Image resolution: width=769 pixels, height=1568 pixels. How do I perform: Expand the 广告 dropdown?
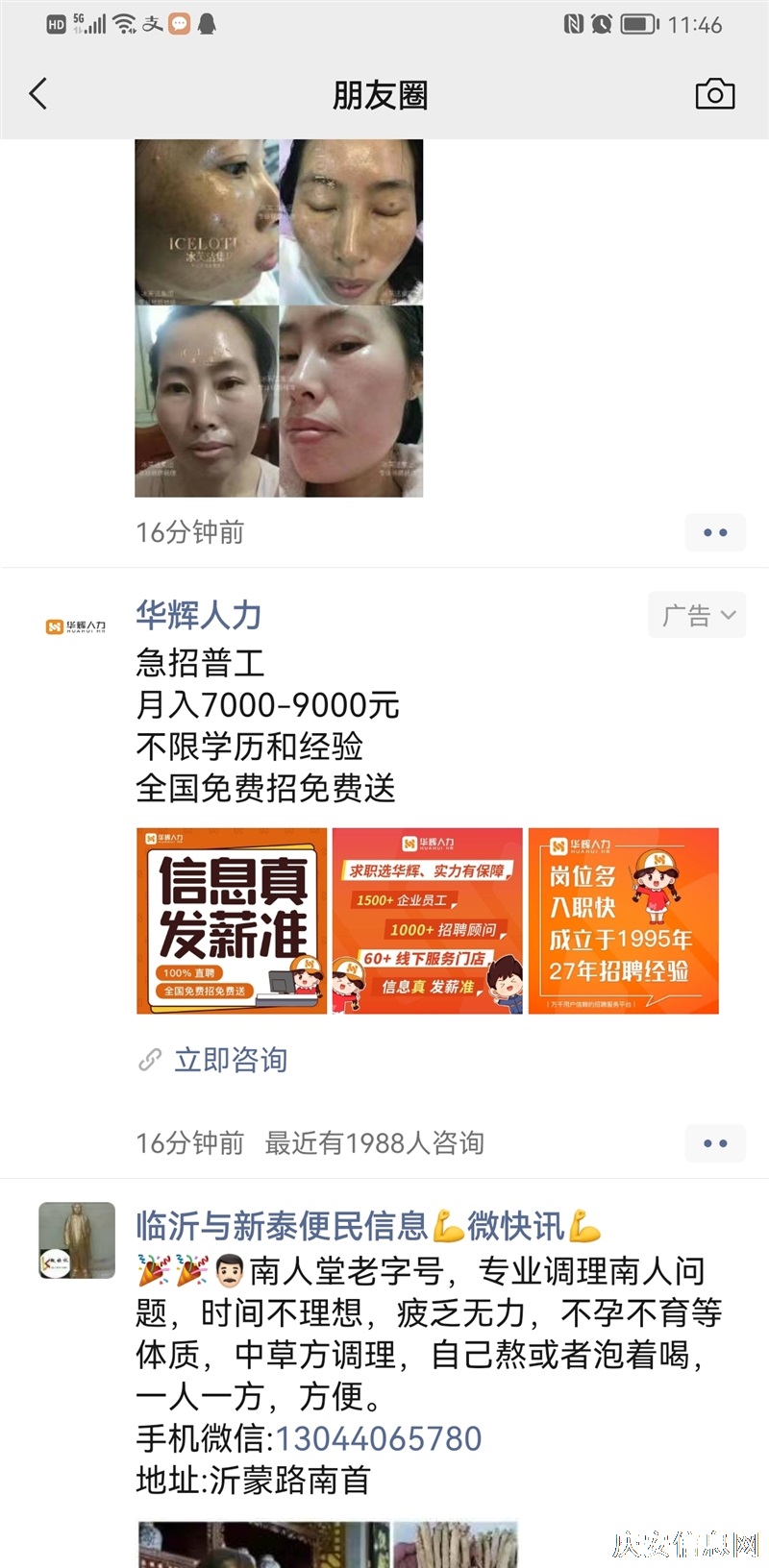[x=698, y=615]
